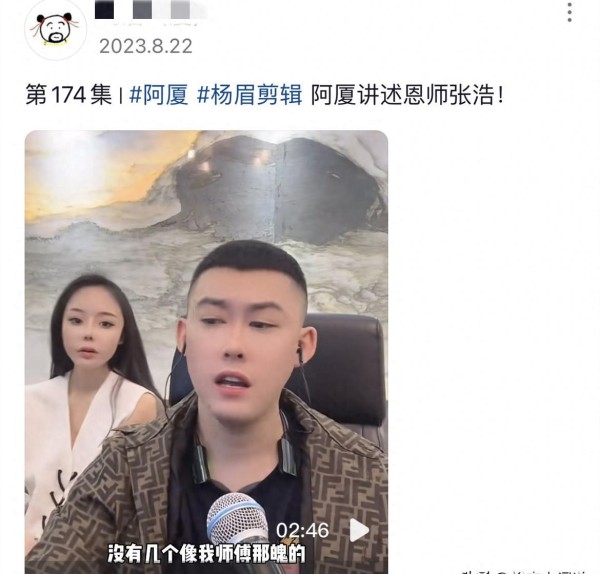Screen dimensions: 600x574
Task: Open the poster's profile avatar
Action: (x=54, y=29)
